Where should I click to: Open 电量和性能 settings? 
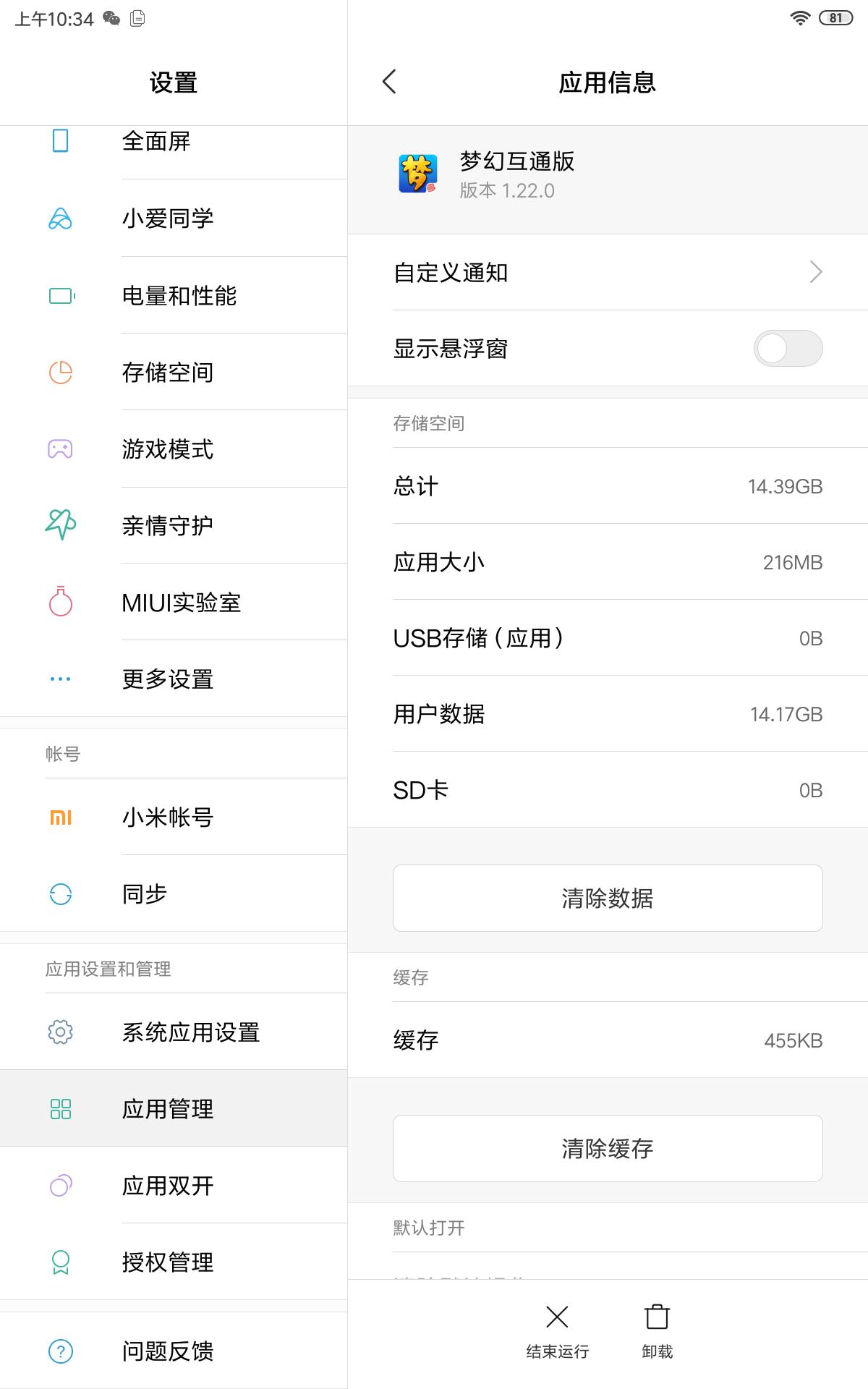[x=174, y=295]
